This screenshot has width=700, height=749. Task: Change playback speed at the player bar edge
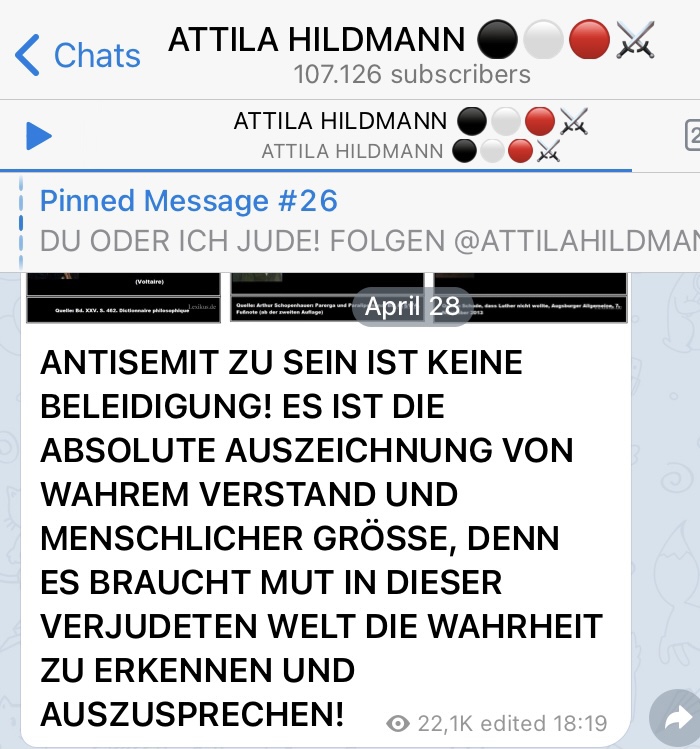point(691,135)
